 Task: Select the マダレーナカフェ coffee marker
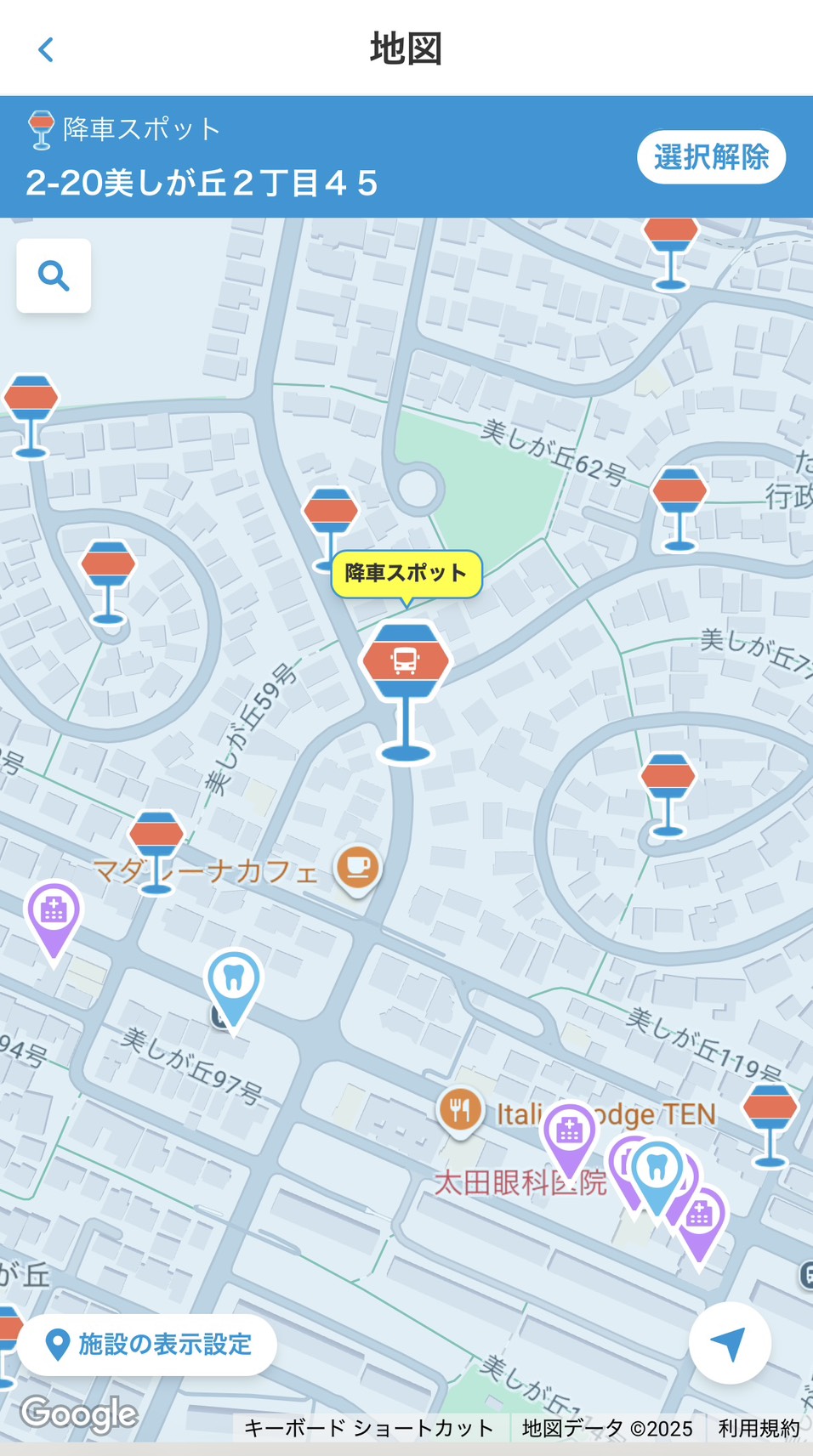tap(357, 868)
